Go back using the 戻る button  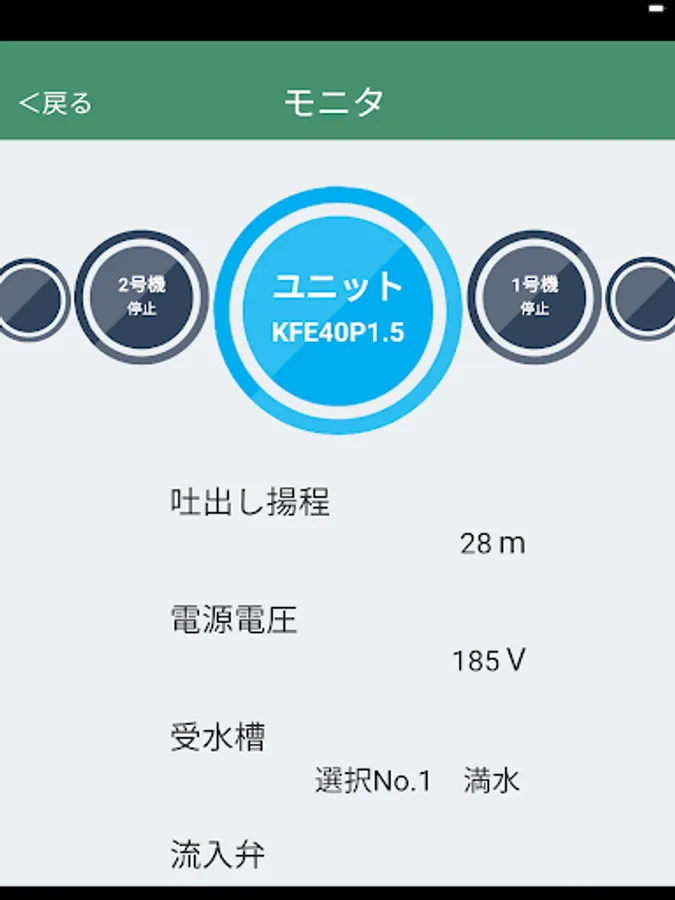coord(55,103)
